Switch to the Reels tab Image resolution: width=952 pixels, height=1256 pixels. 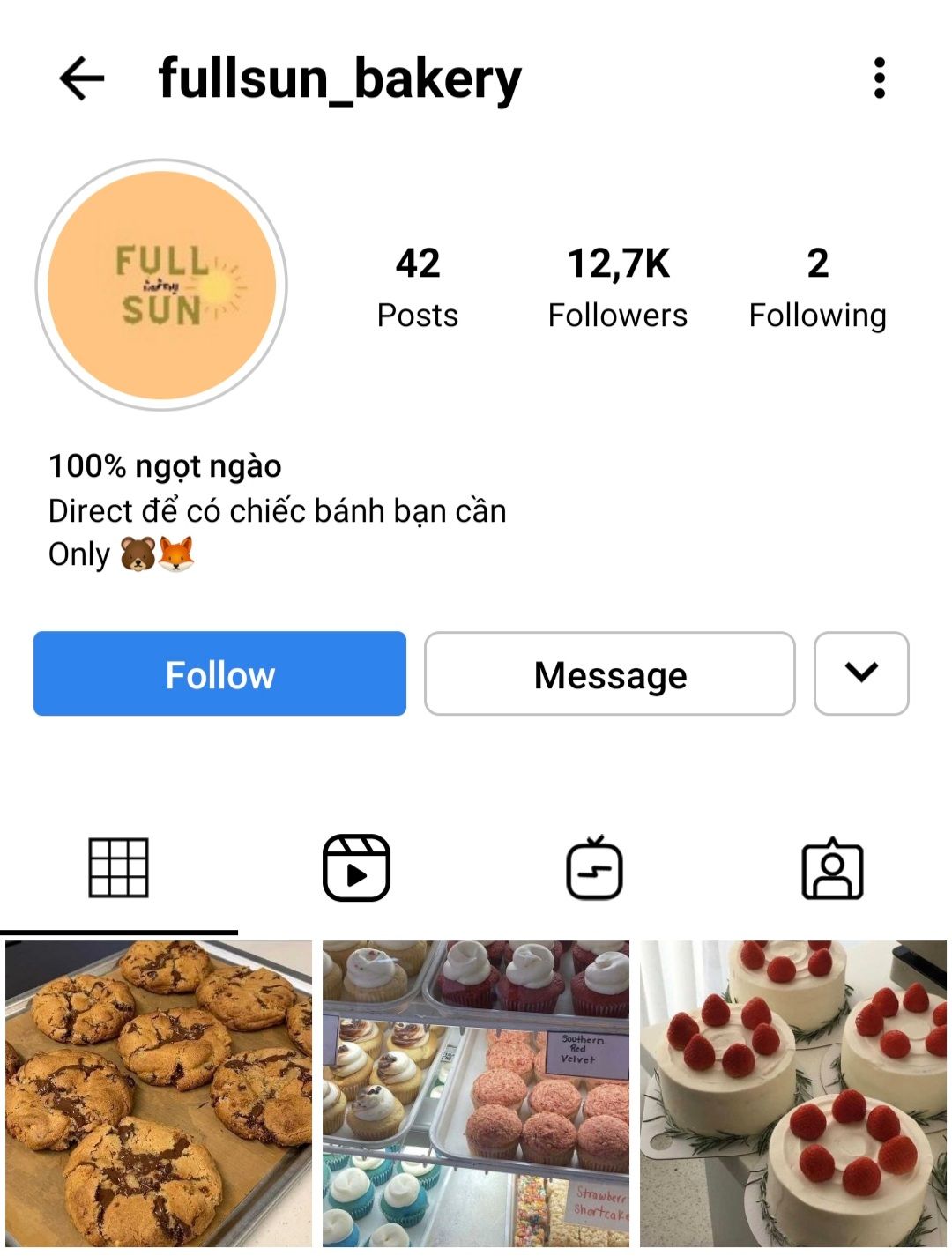pyautogui.click(x=356, y=868)
